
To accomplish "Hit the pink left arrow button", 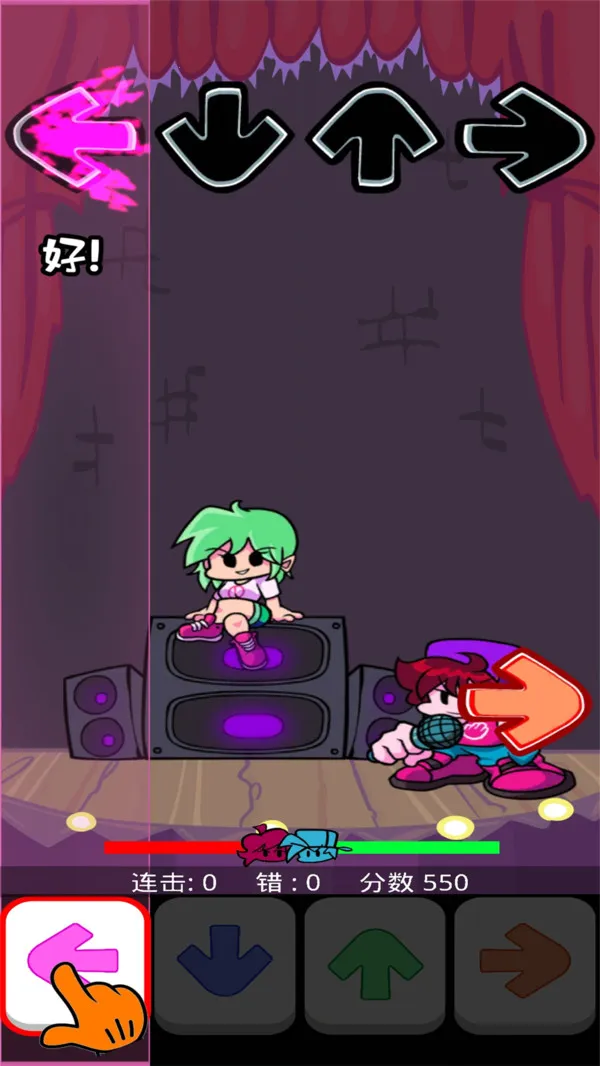I will click(x=75, y=965).
